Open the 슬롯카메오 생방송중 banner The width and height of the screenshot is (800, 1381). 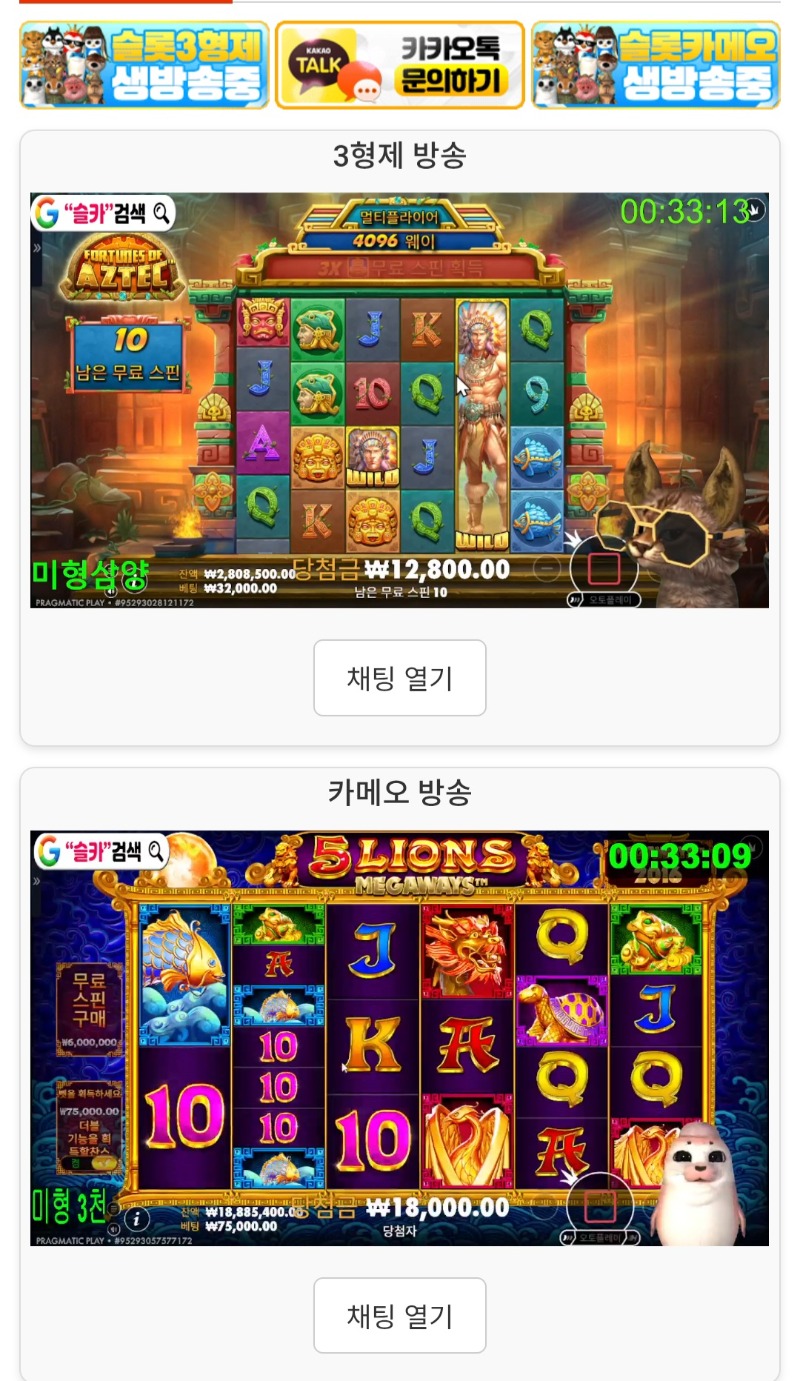point(655,65)
